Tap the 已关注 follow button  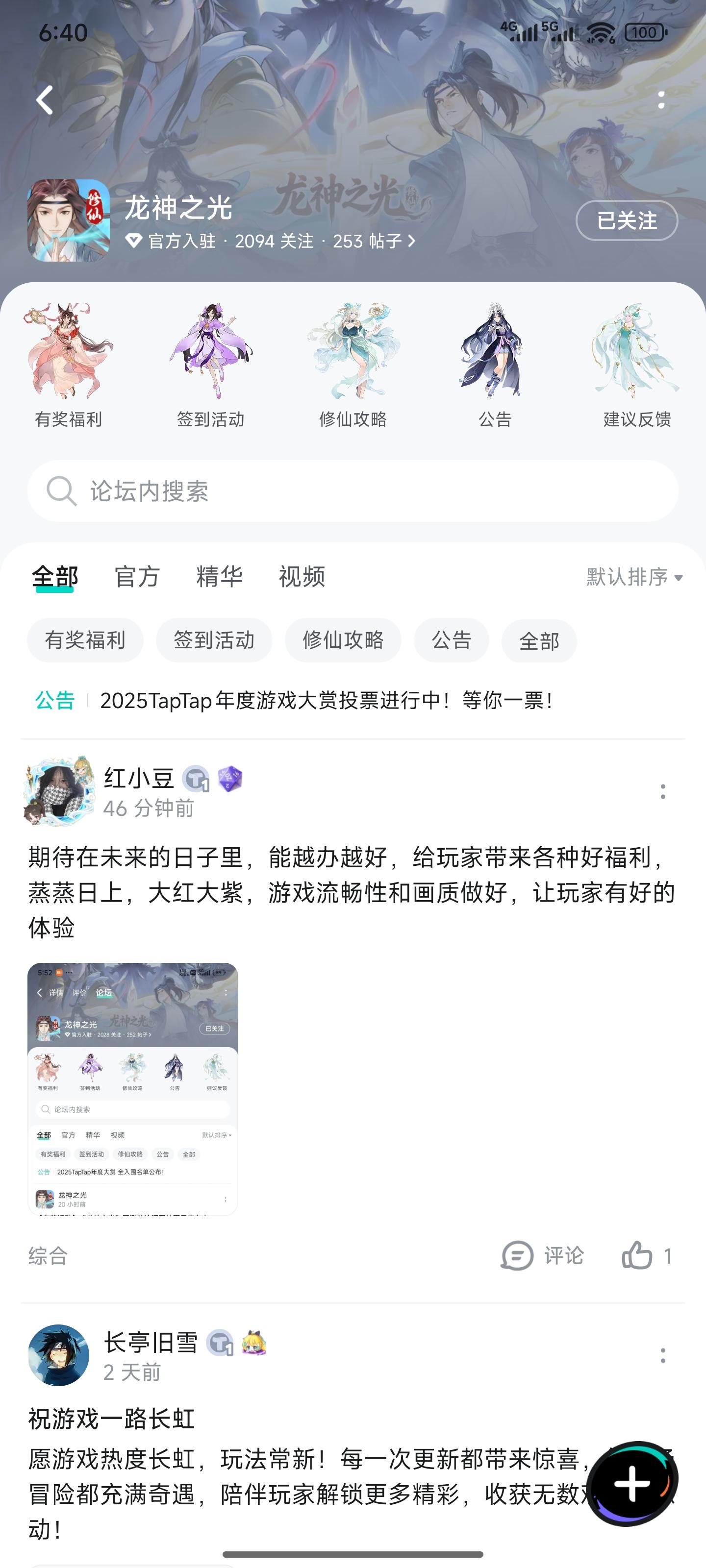pyautogui.click(x=627, y=220)
